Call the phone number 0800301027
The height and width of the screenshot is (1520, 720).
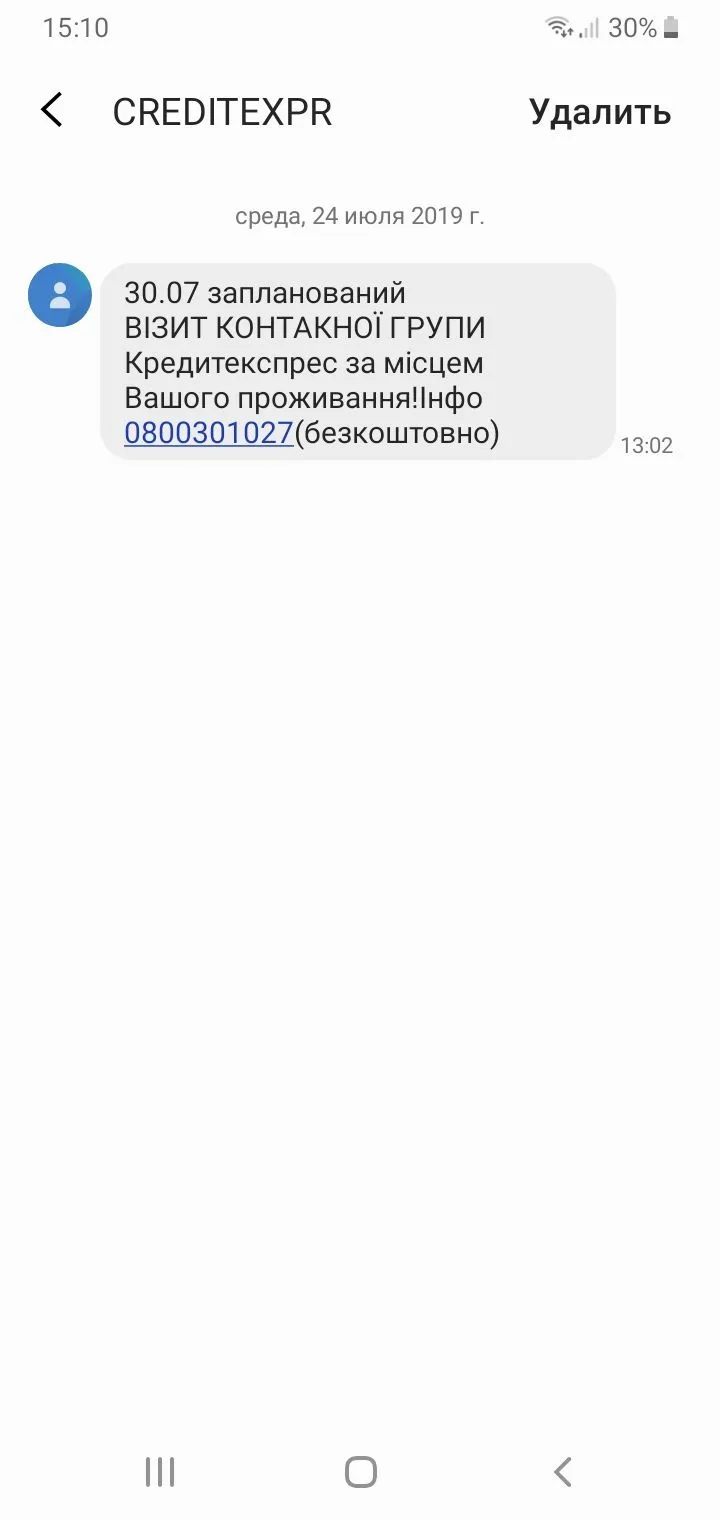tap(208, 434)
